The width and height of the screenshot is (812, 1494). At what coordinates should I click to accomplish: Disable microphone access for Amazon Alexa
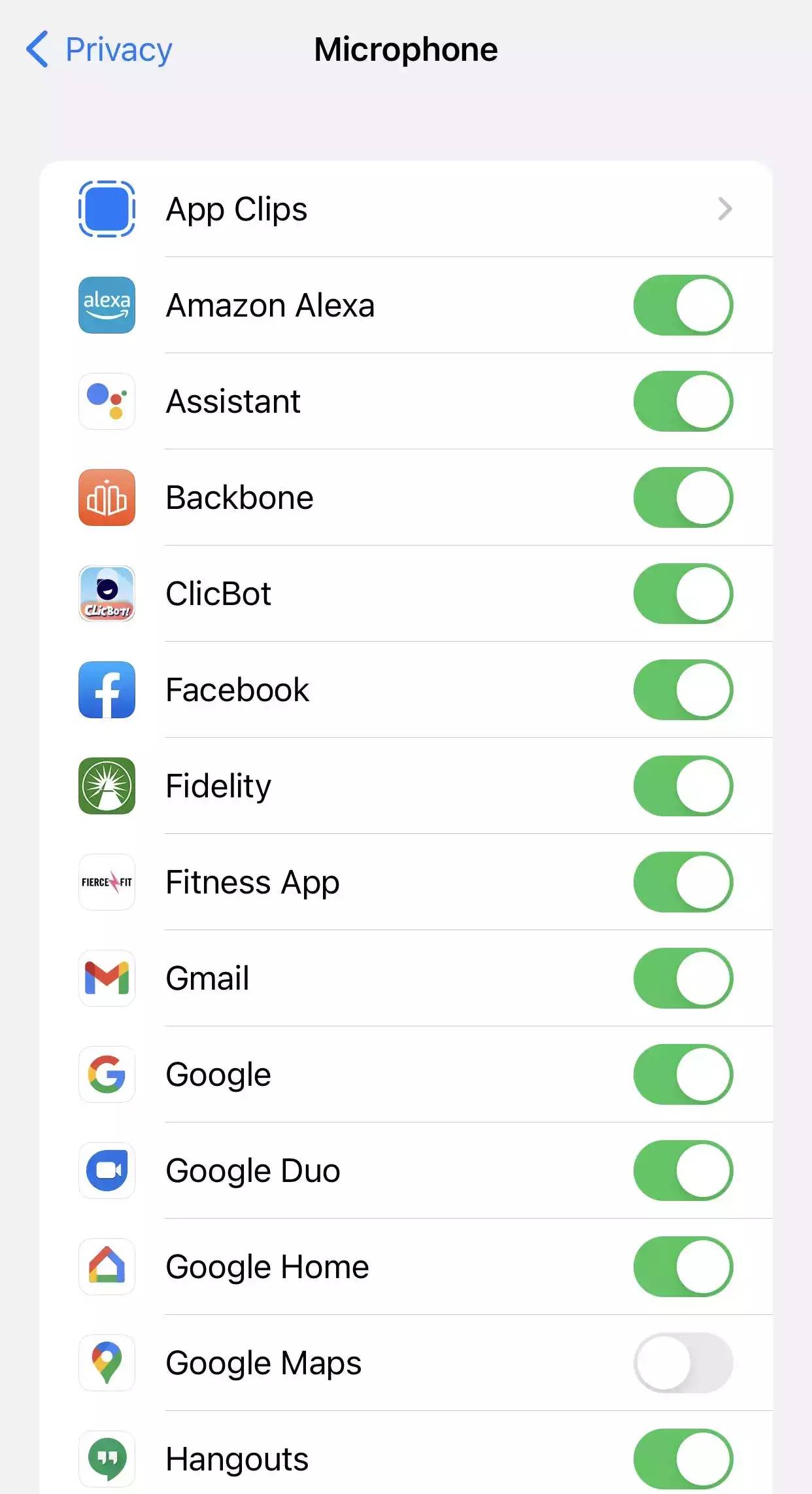(683, 305)
